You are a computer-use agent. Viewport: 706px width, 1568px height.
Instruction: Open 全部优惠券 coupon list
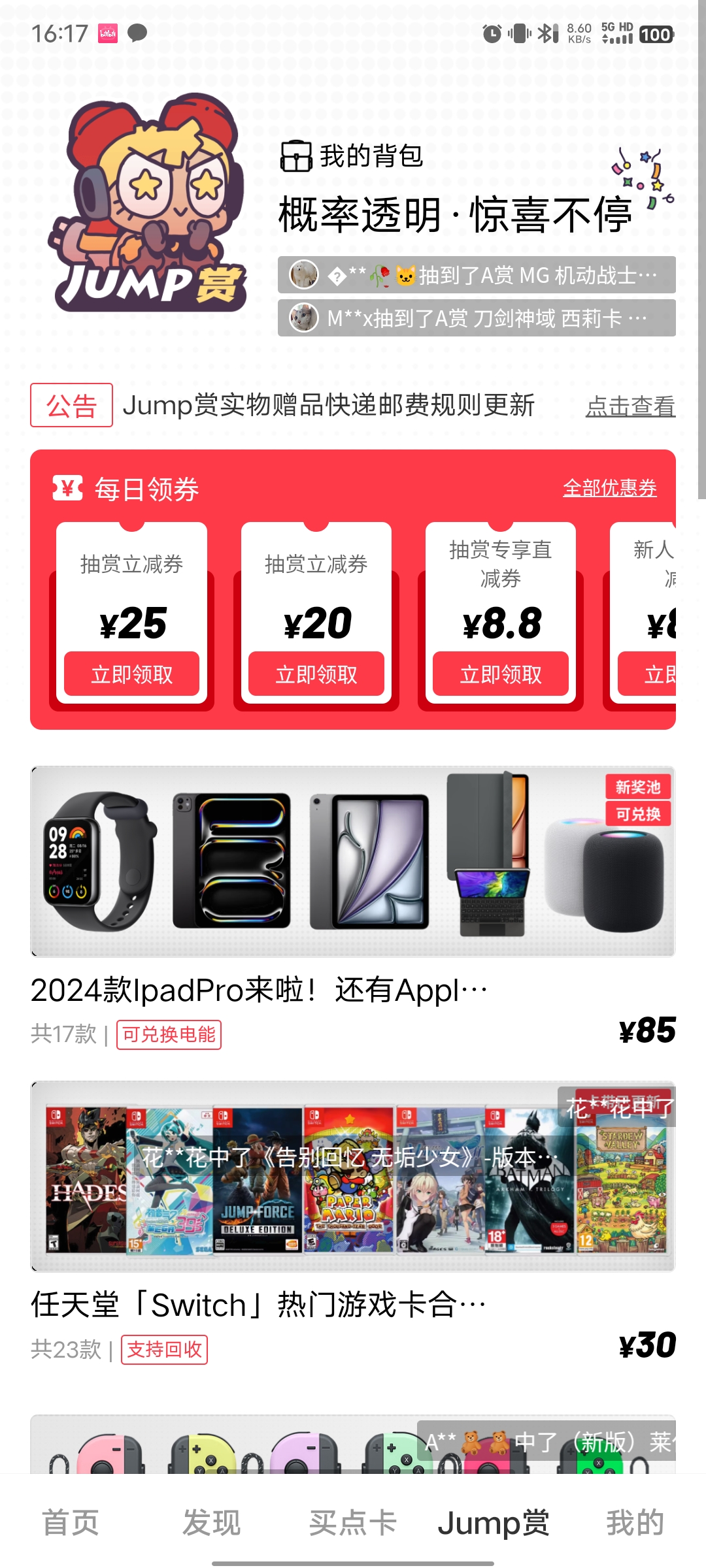[x=609, y=488]
